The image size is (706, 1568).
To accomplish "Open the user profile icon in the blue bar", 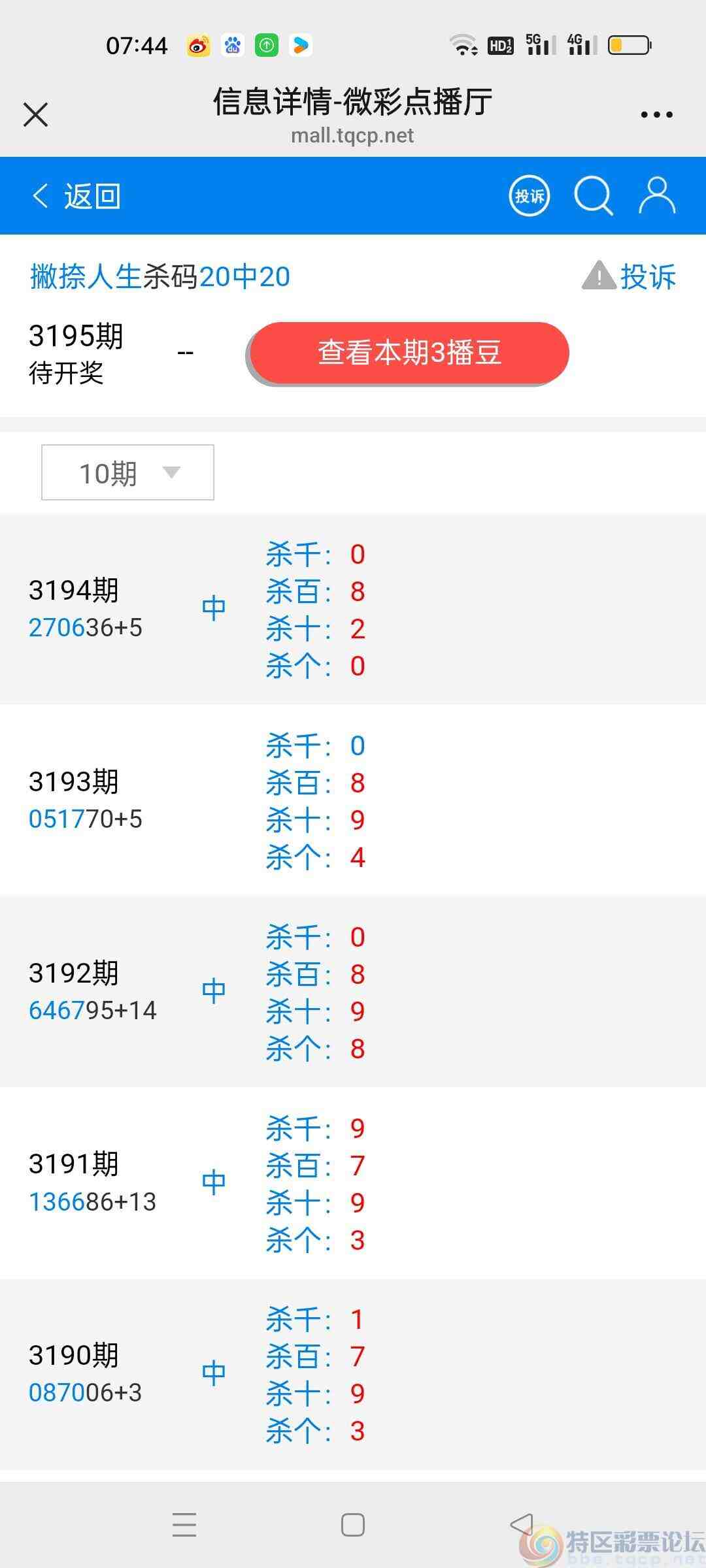I will (658, 195).
